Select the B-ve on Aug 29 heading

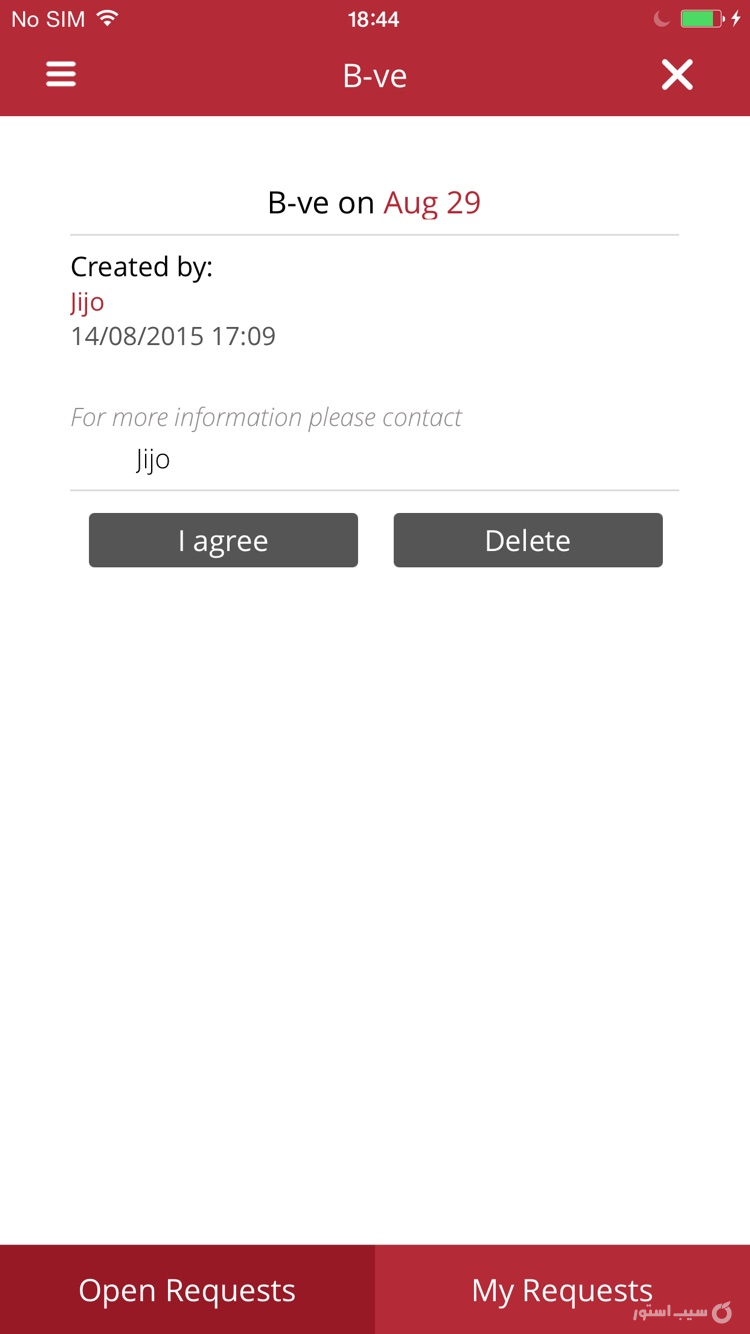tap(375, 202)
